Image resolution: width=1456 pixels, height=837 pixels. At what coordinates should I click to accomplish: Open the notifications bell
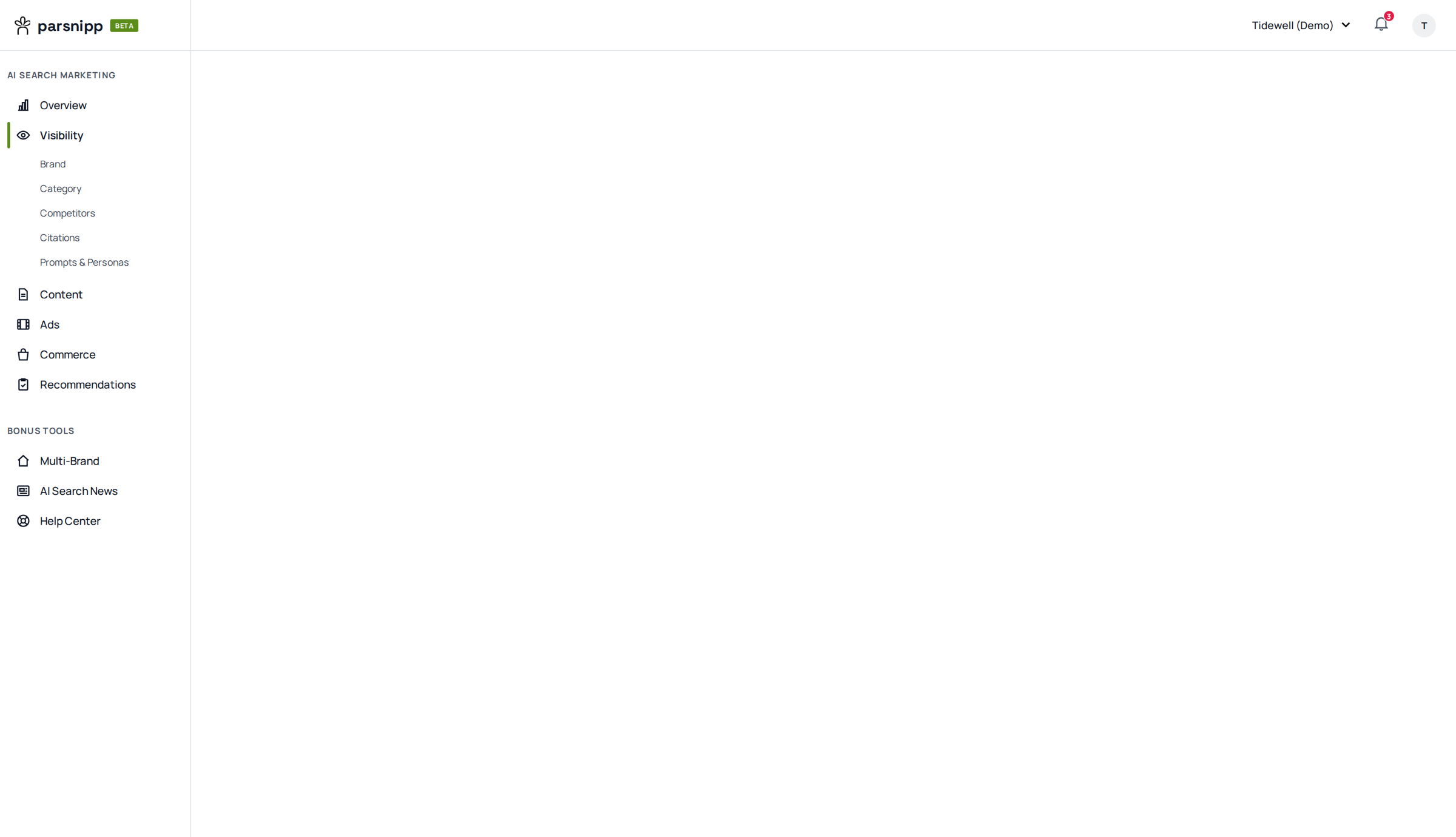coord(1381,25)
